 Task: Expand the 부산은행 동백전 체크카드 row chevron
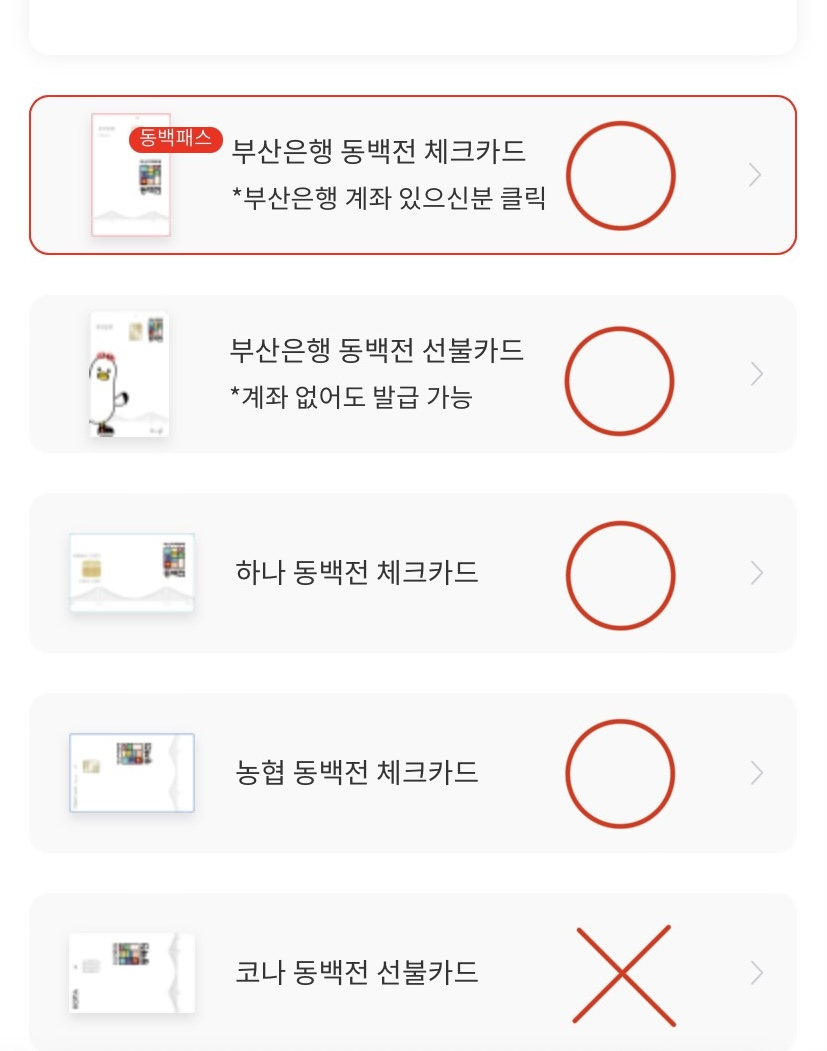point(756,175)
